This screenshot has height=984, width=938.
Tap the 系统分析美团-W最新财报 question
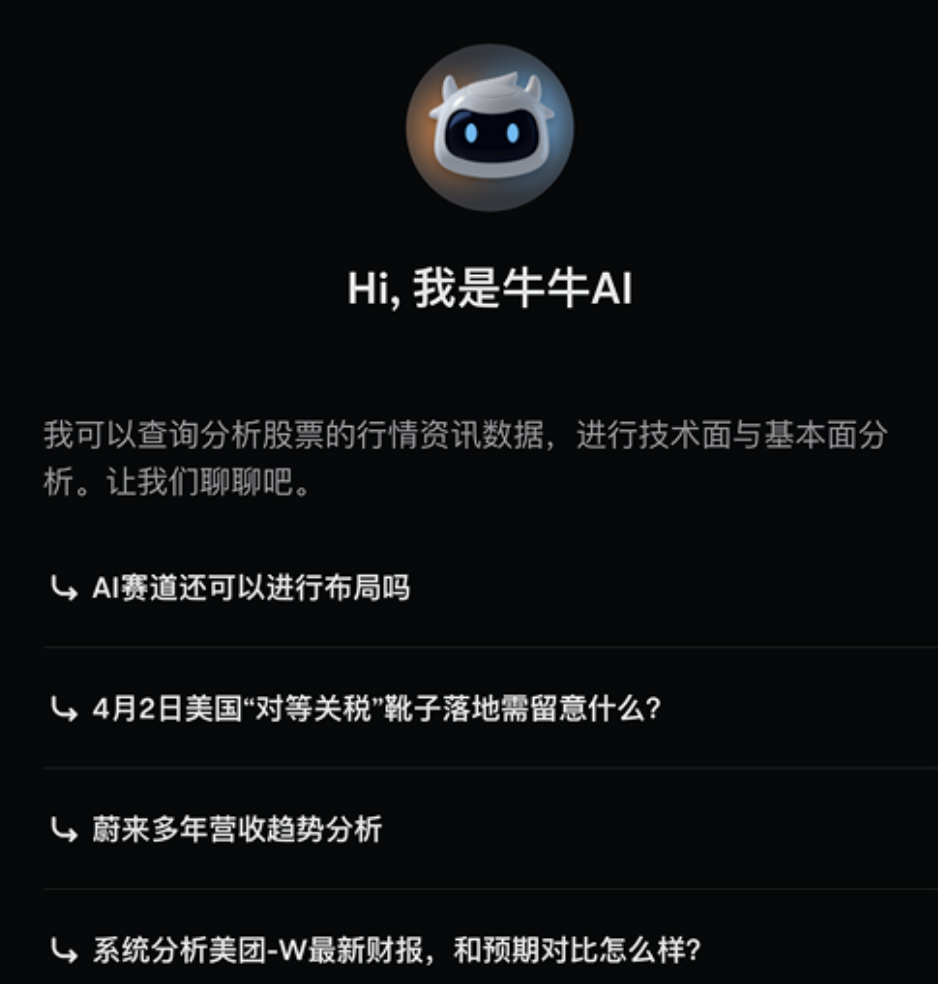pyautogui.click(x=396, y=949)
